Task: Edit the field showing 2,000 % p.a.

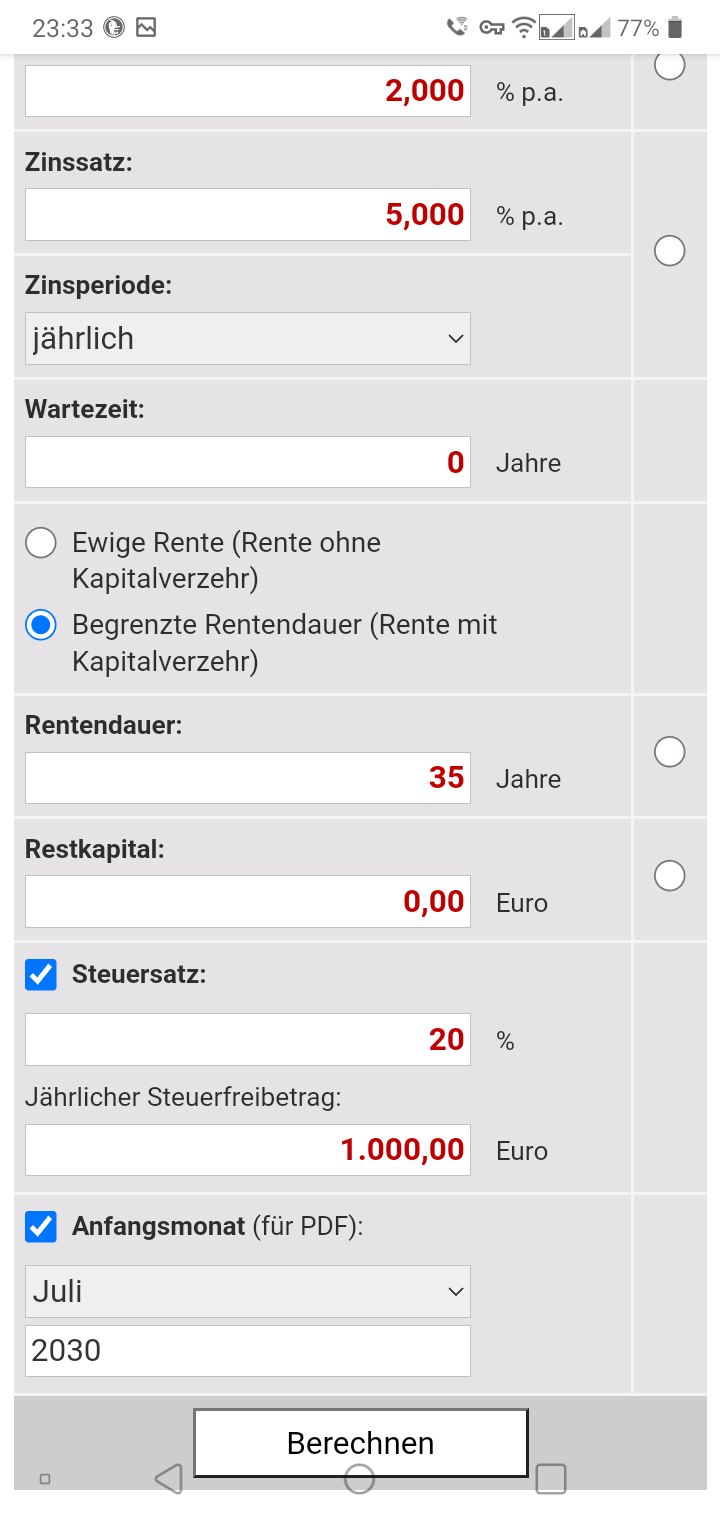Action: (247, 91)
